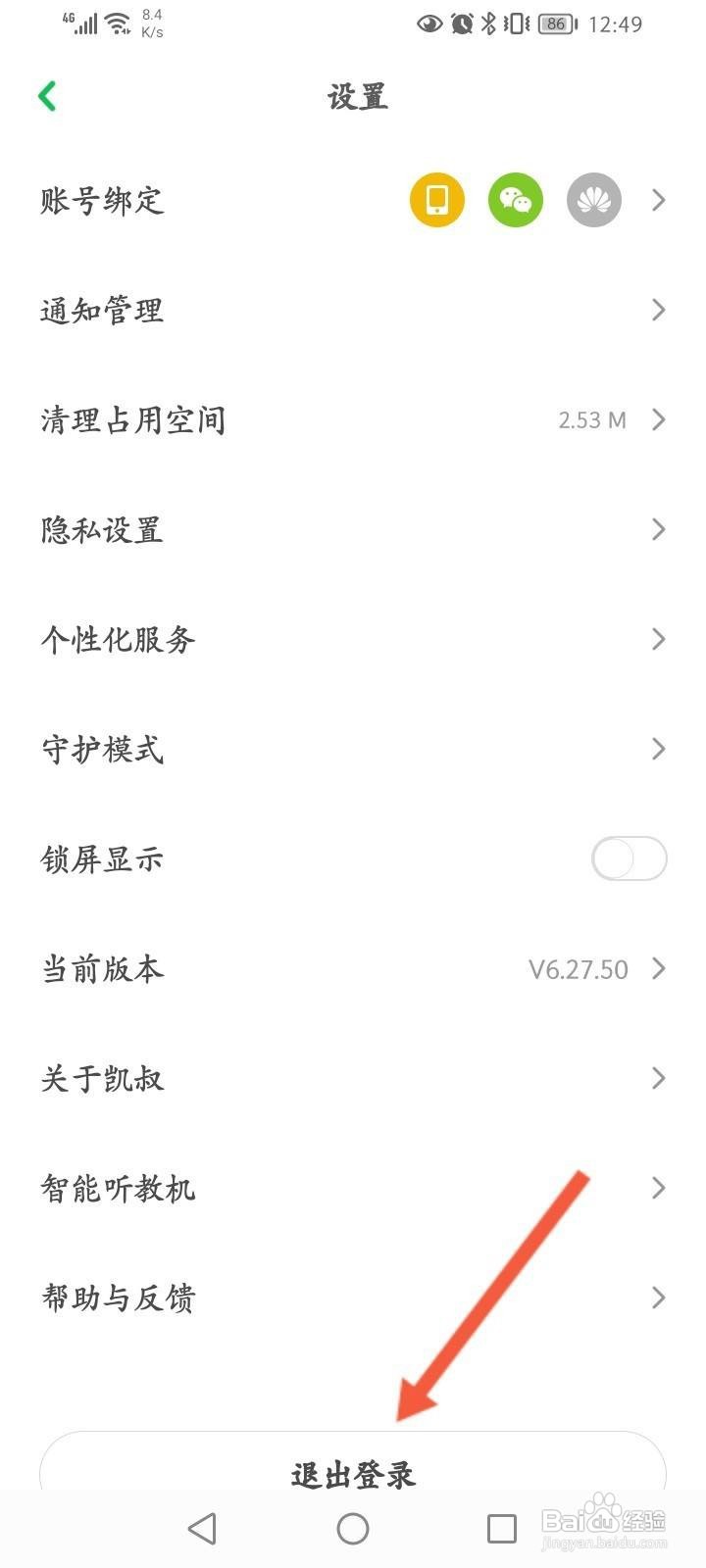Screen dimensions: 706x1568
Task: Tap the system home button
Action: coord(353,1528)
